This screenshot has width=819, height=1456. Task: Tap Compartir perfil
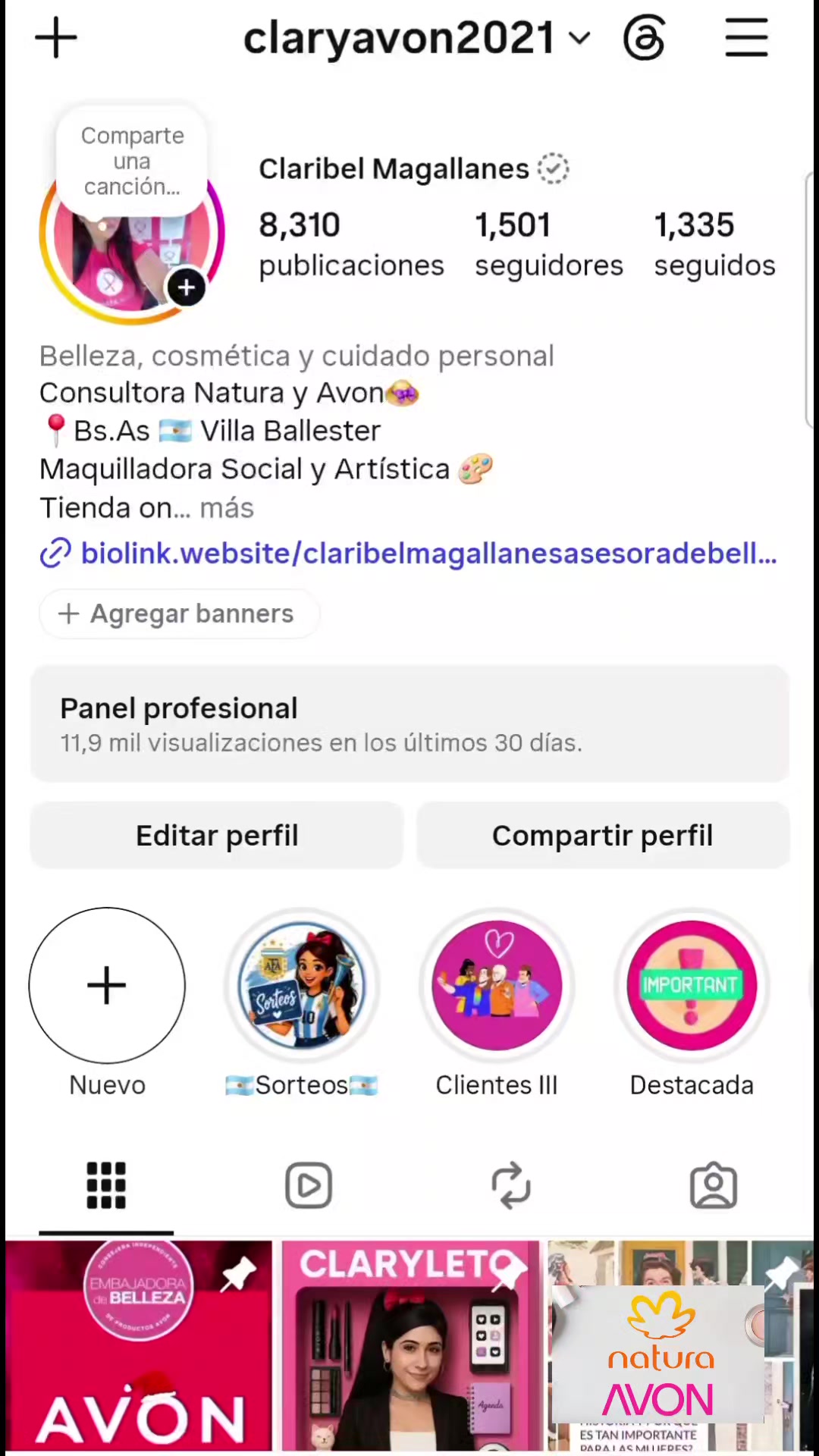603,835
